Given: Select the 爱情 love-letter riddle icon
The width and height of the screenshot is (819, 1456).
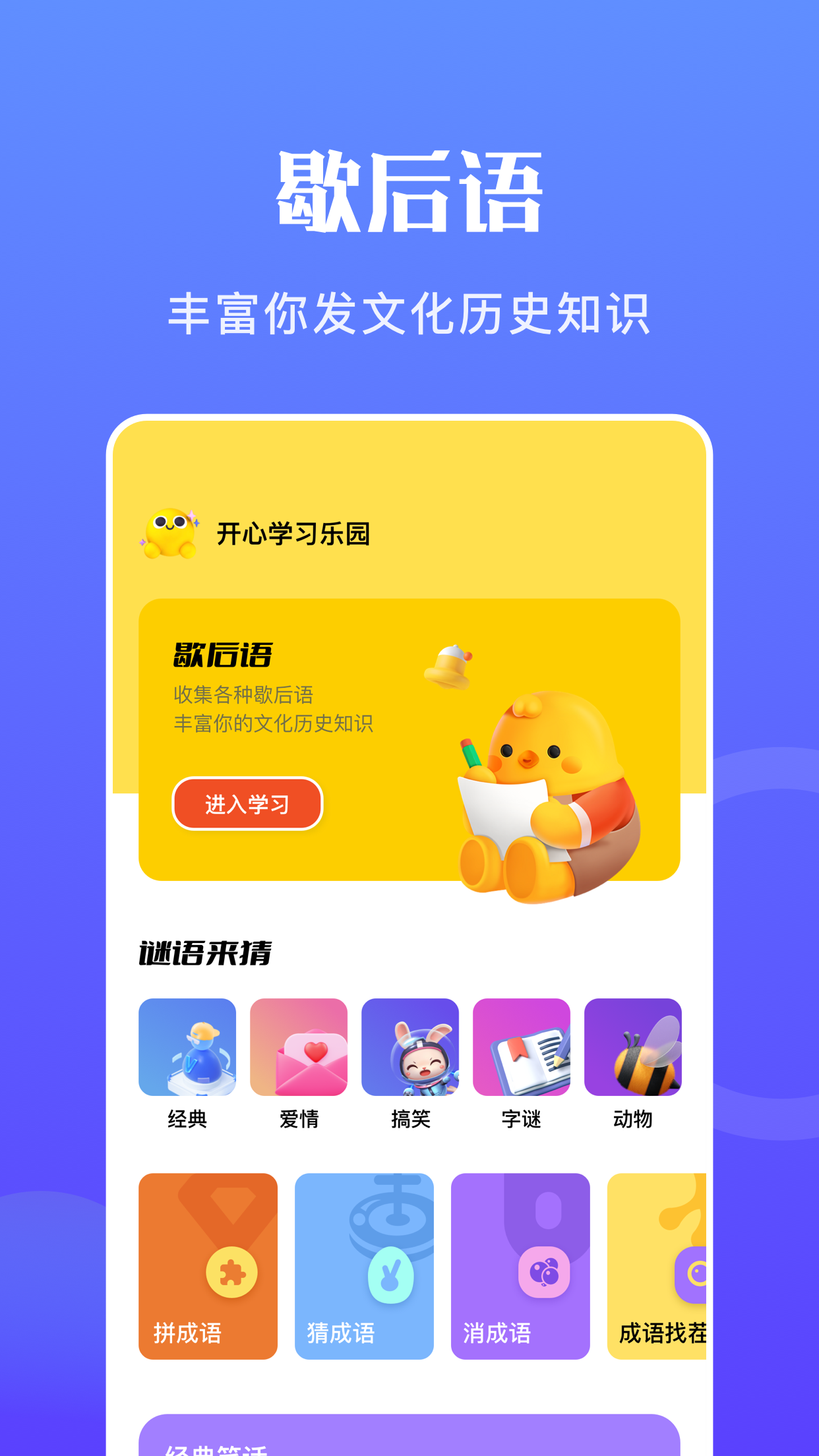Looking at the screenshot, I should (299, 1046).
